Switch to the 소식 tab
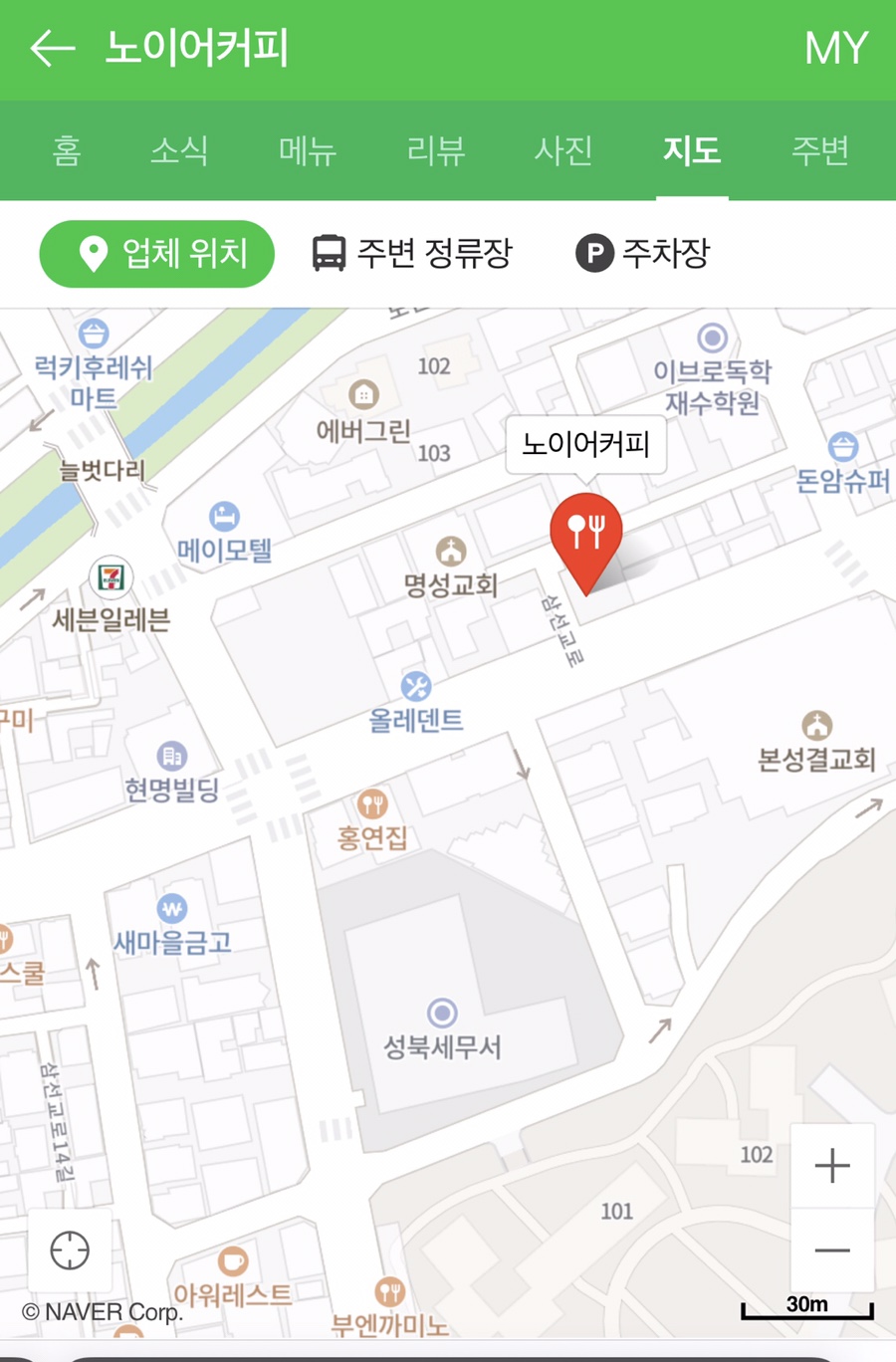This screenshot has height=1362, width=896. coord(179,150)
